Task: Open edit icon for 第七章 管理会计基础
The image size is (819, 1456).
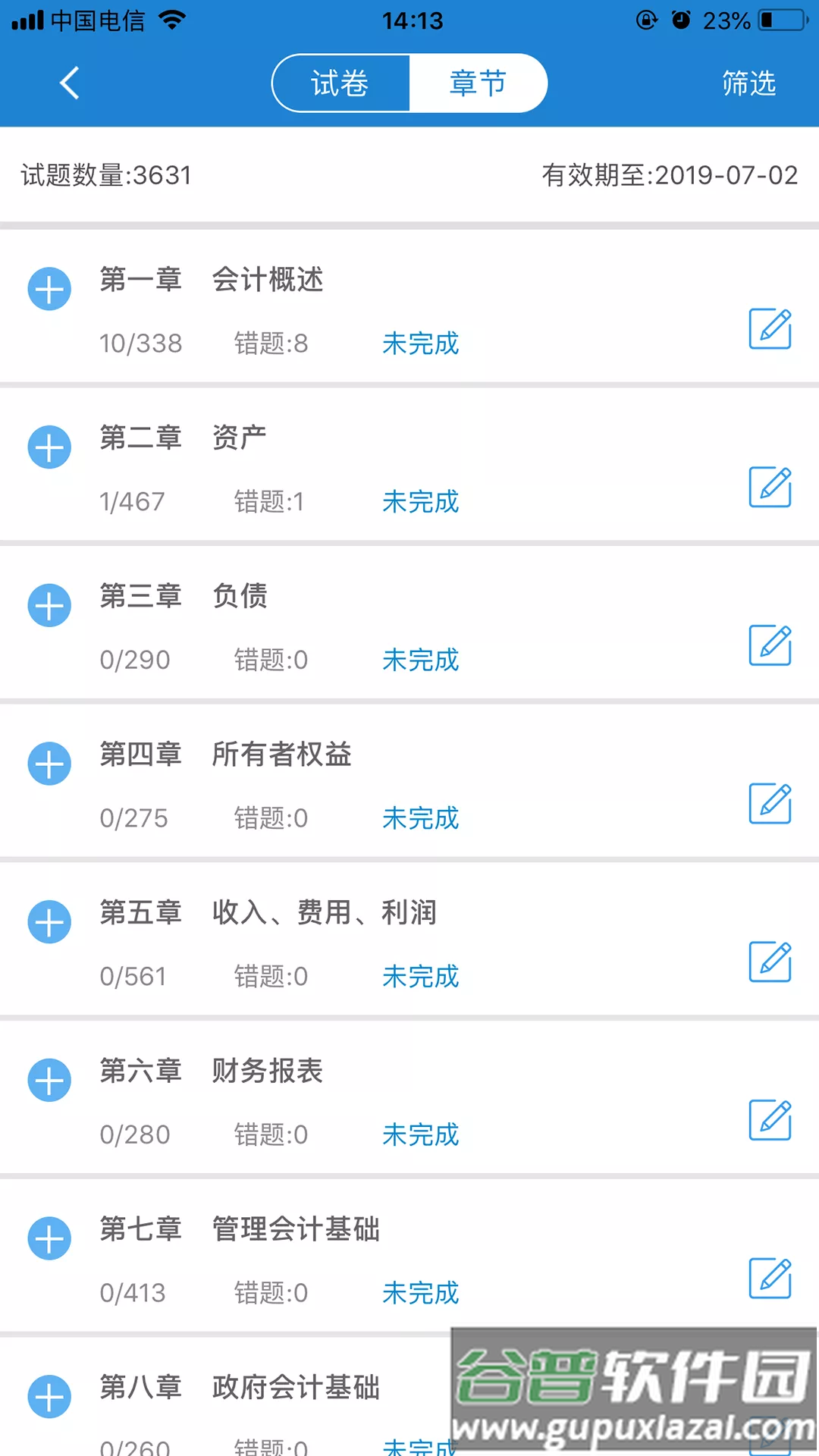Action: [770, 1278]
